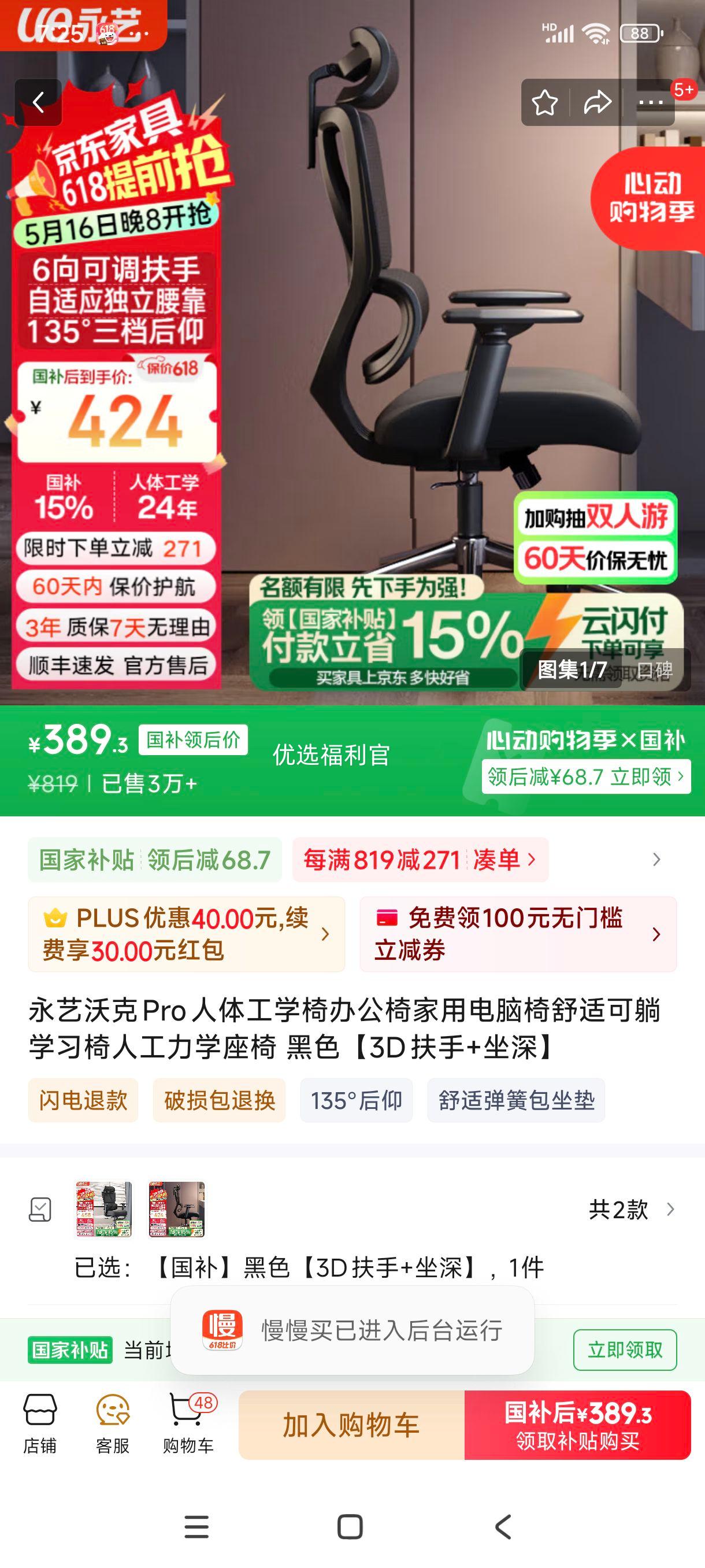
Task: Visit the 店铺 store page
Action: (40, 1425)
